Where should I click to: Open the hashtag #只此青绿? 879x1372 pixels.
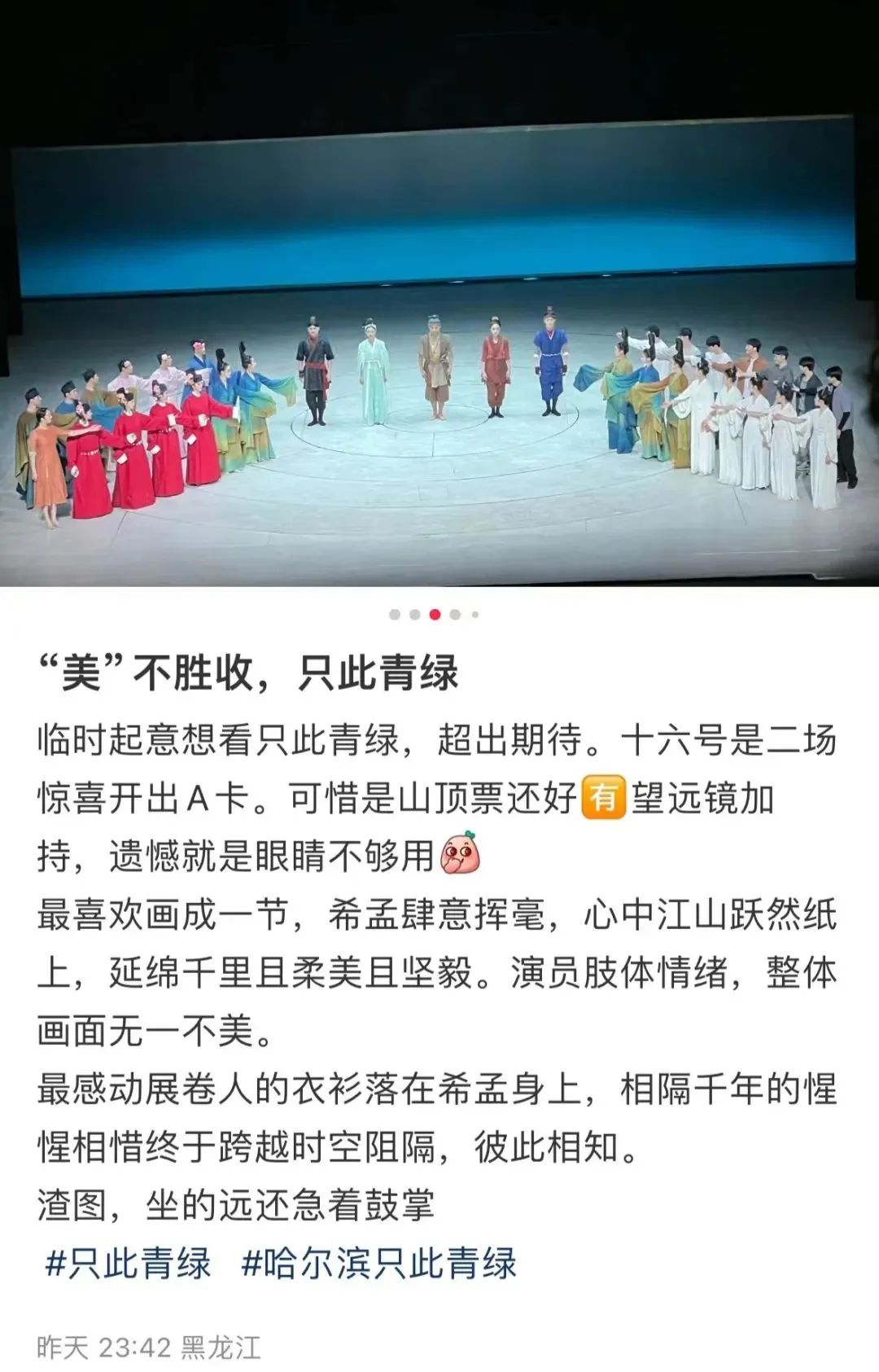pos(128,1264)
